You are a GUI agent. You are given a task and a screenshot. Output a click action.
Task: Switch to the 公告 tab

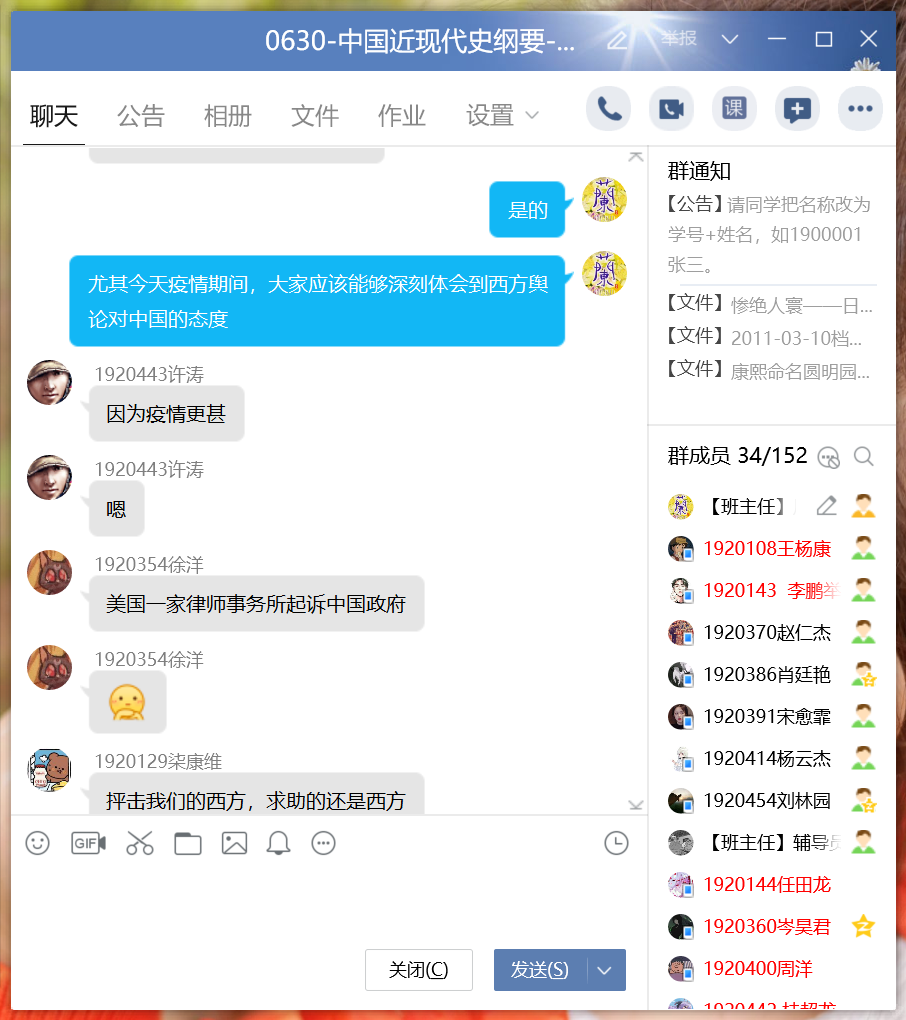coord(140,116)
